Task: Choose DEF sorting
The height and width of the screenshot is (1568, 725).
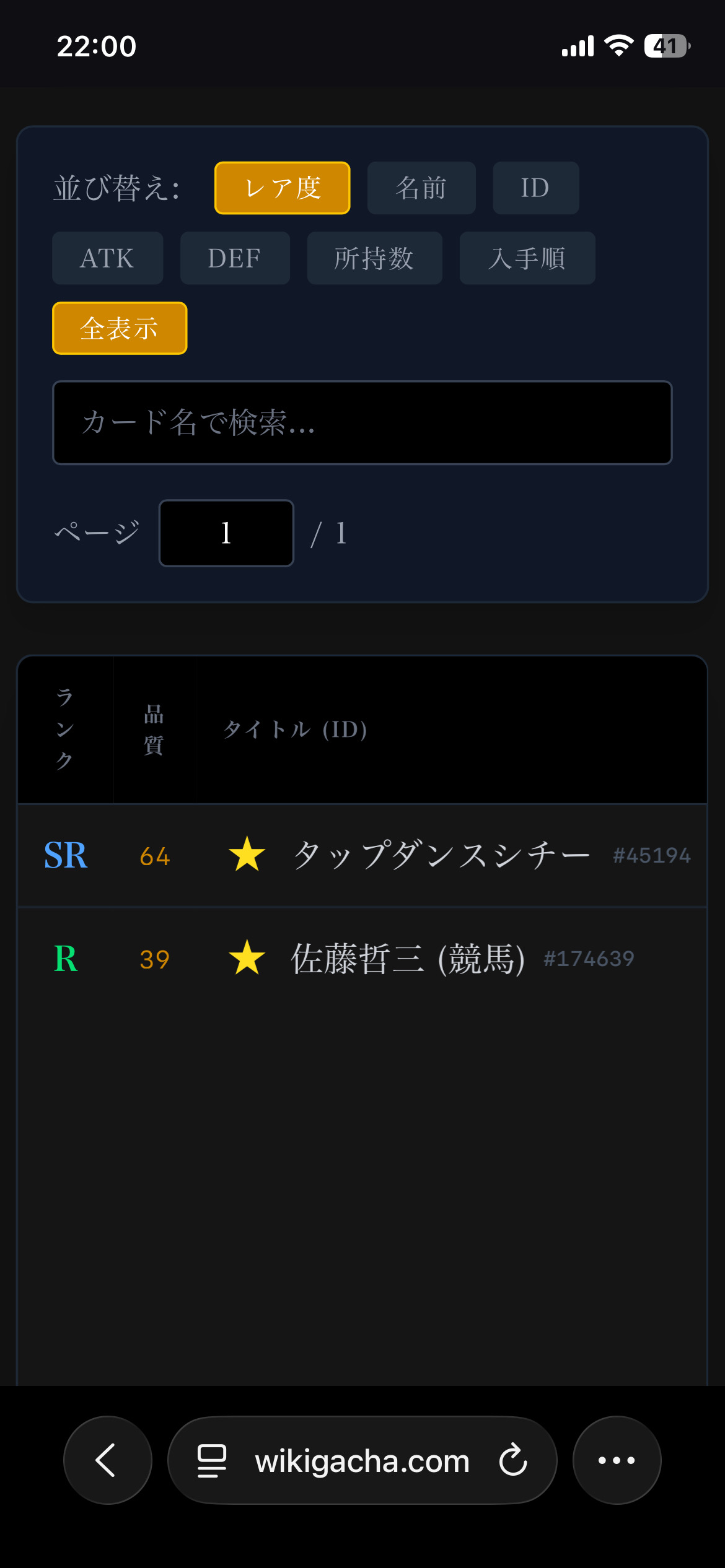Action: click(x=235, y=258)
